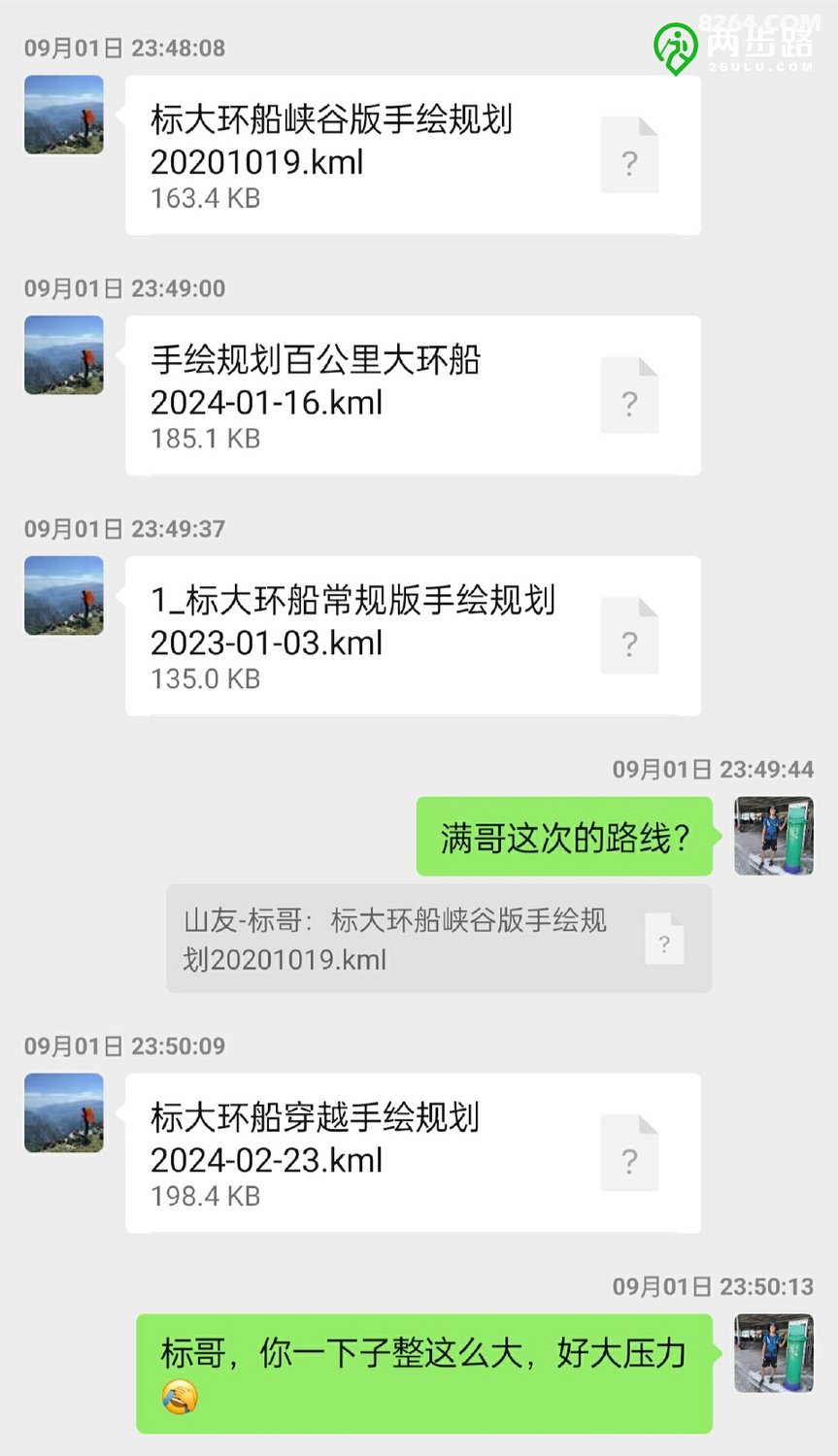Screen dimensions: 838x1456
Task: Open the 1_标大环船常规版手绘规划2023-01-03.kml file
Action: (x=413, y=636)
